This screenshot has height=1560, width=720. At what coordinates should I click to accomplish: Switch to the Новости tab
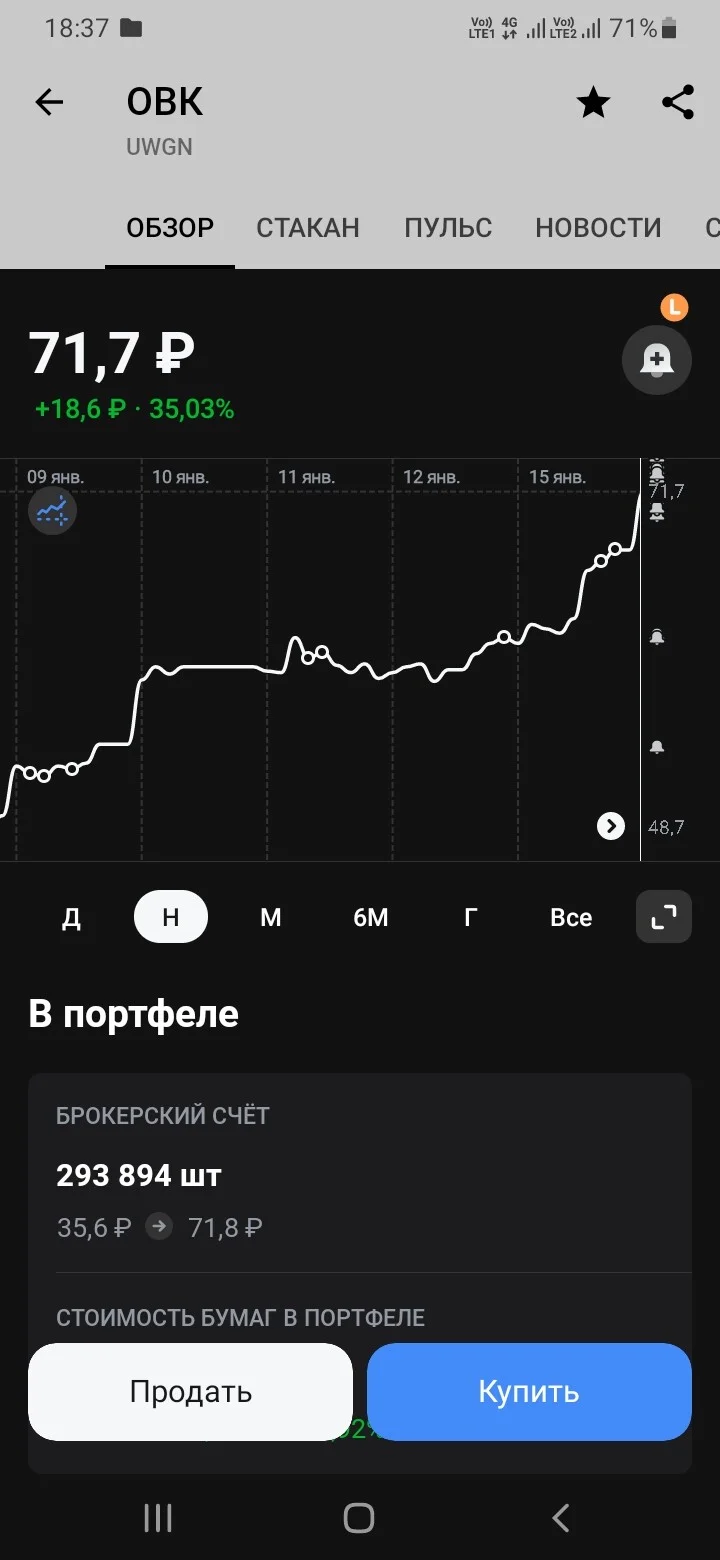[598, 228]
